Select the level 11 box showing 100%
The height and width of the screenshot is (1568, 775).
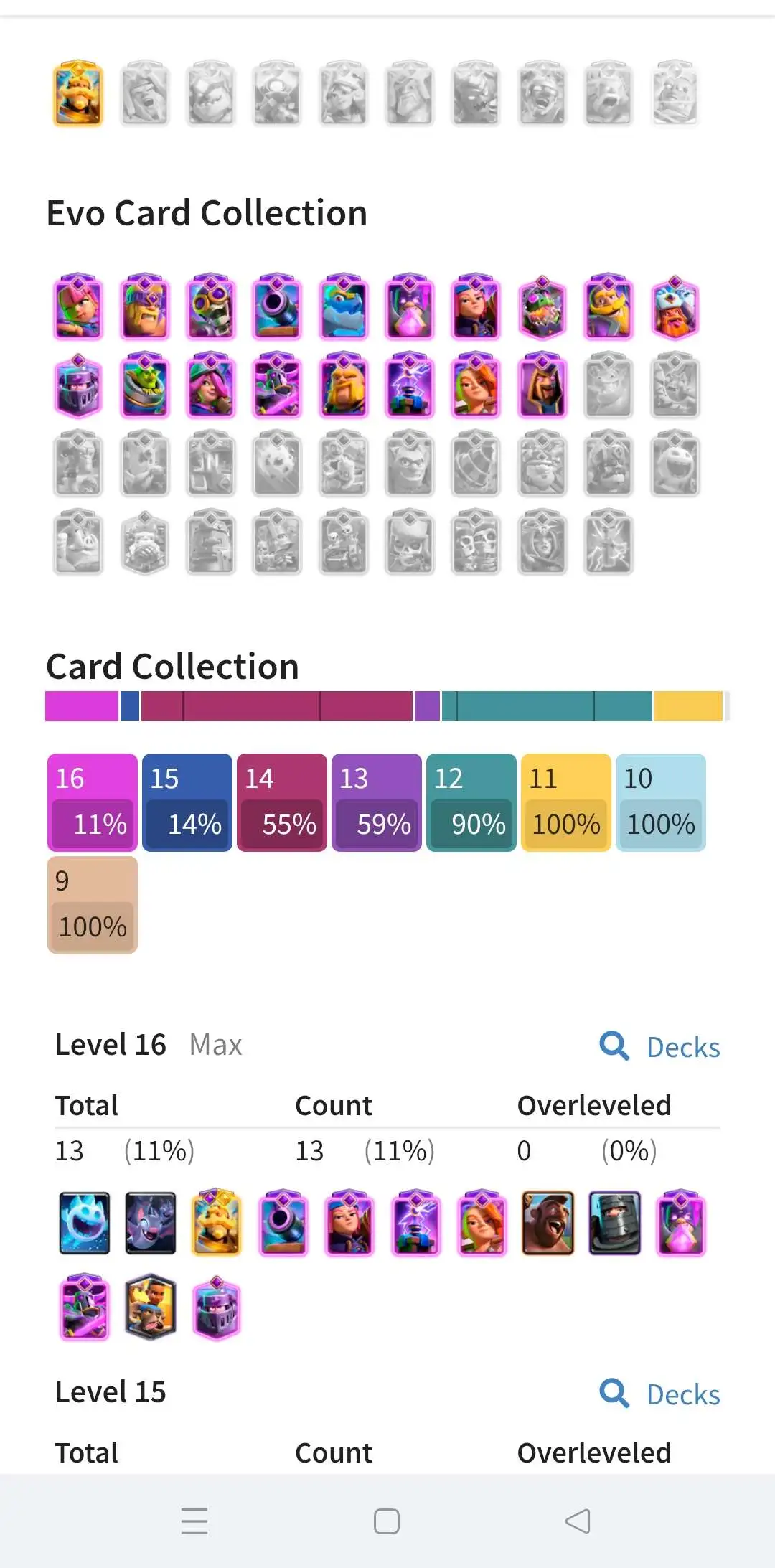tap(566, 802)
